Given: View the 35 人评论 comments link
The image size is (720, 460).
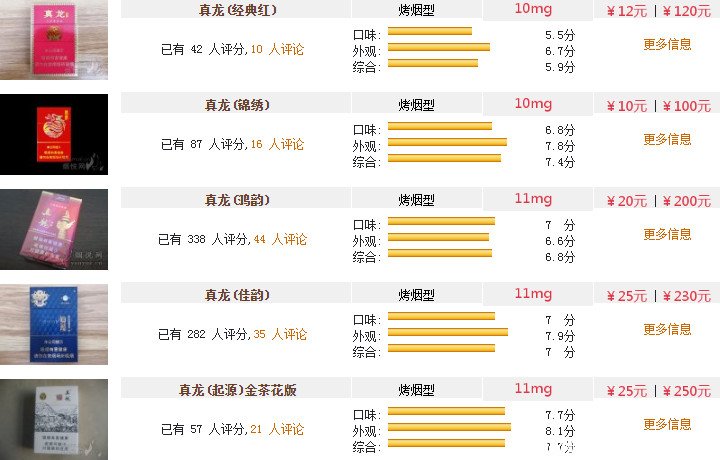Looking at the screenshot, I should pos(279,335).
